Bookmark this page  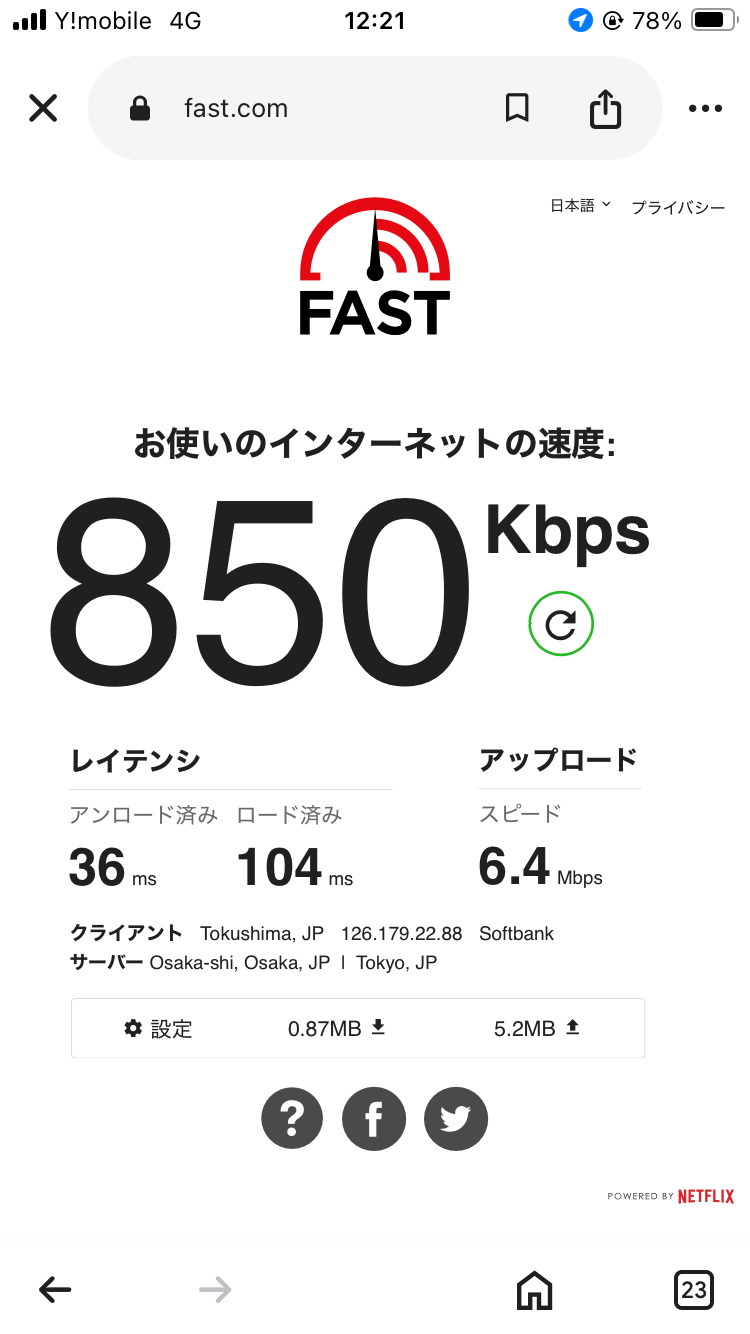(x=517, y=108)
